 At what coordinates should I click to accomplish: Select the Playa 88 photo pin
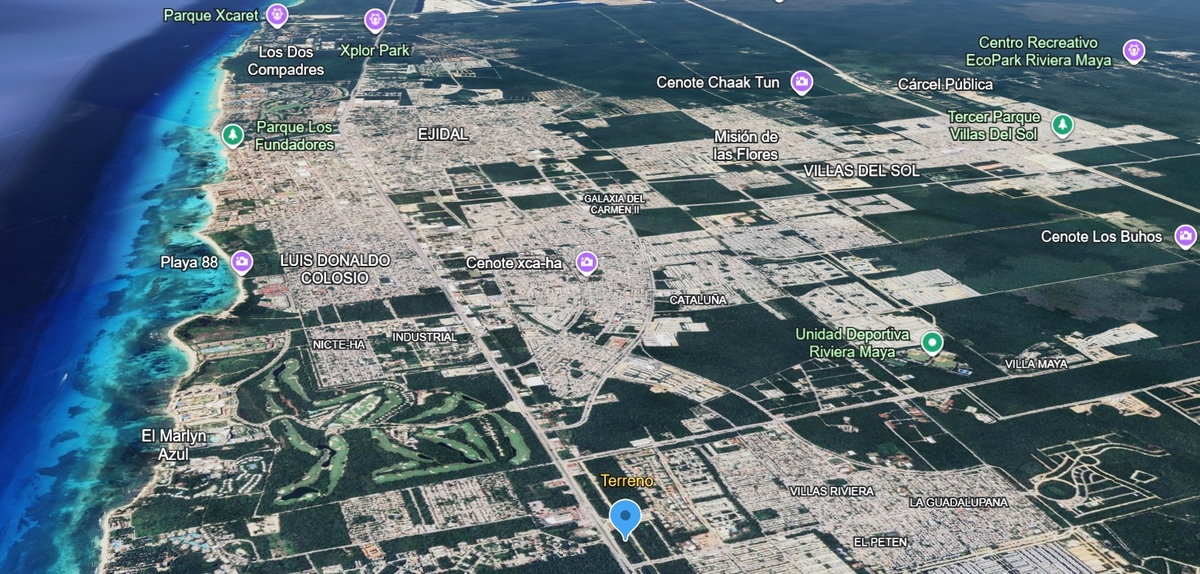[241, 262]
